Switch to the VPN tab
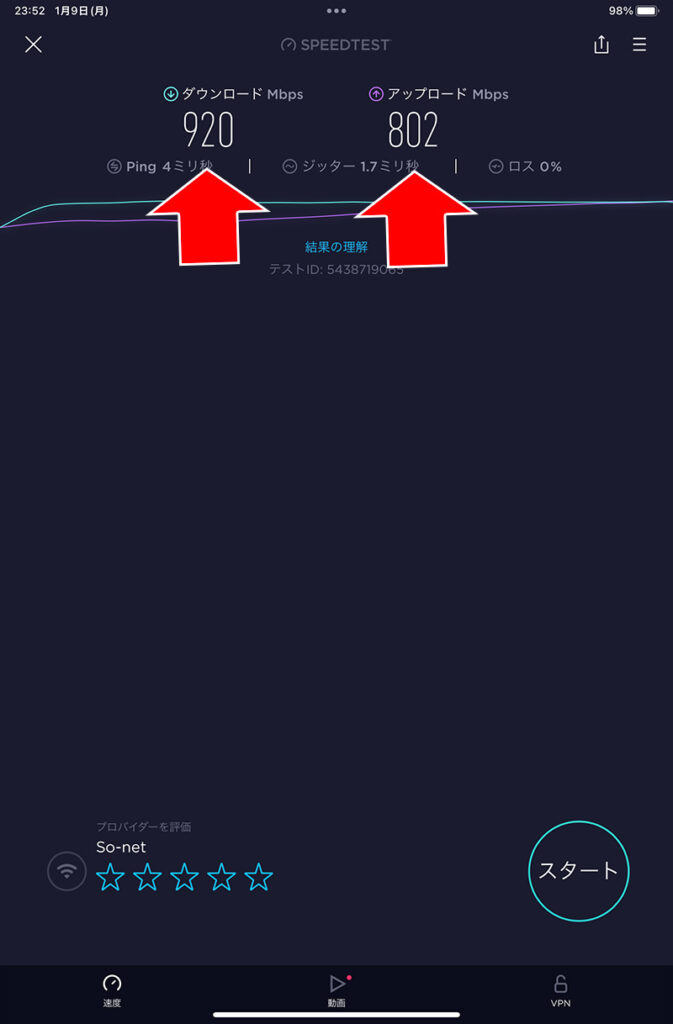This screenshot has height=1024, width=673. 560,990
